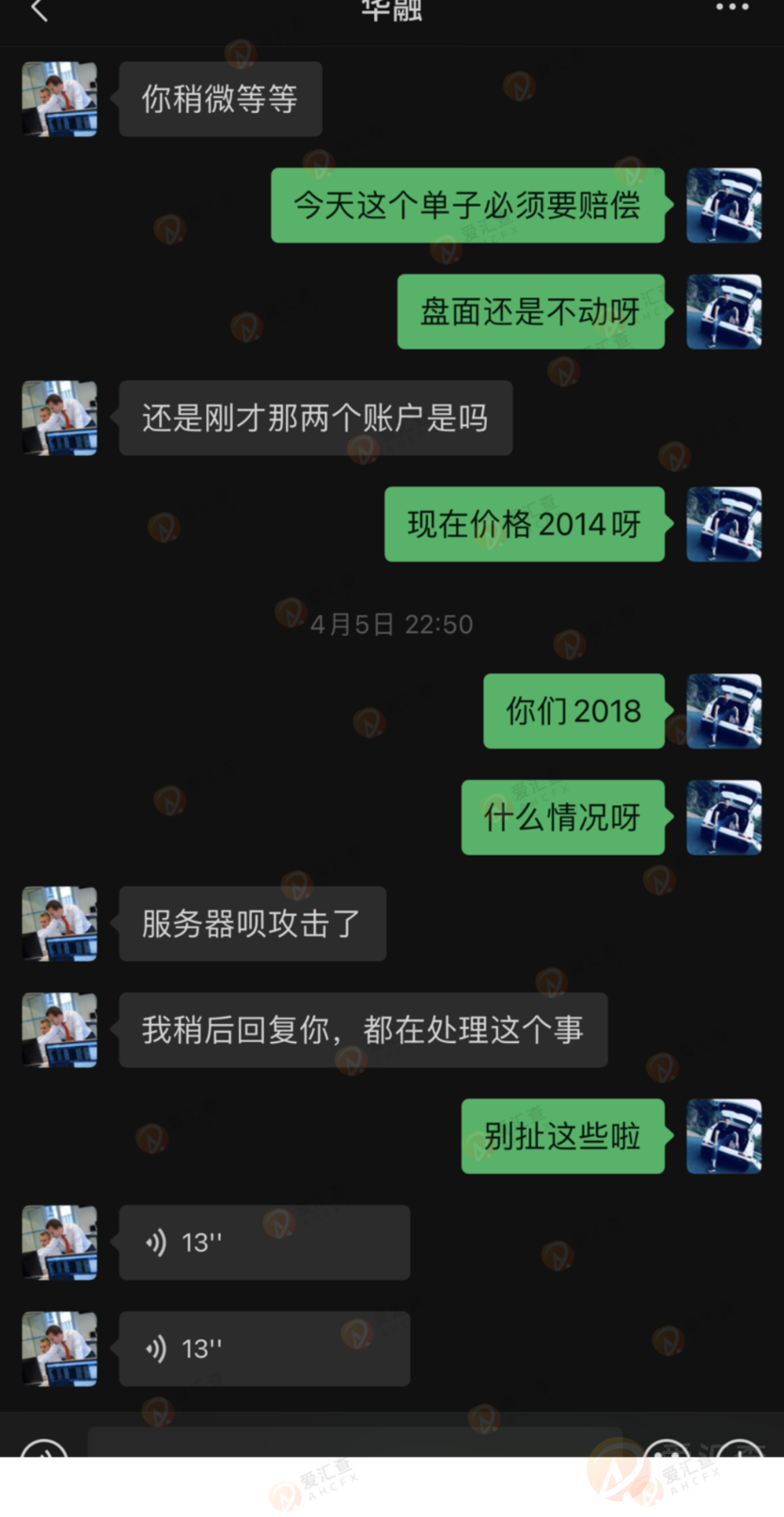Viewport: 784px width, 1517px height.
Task: Tap the 4月5日 22:50 timestamp
Action: [391, 624]
